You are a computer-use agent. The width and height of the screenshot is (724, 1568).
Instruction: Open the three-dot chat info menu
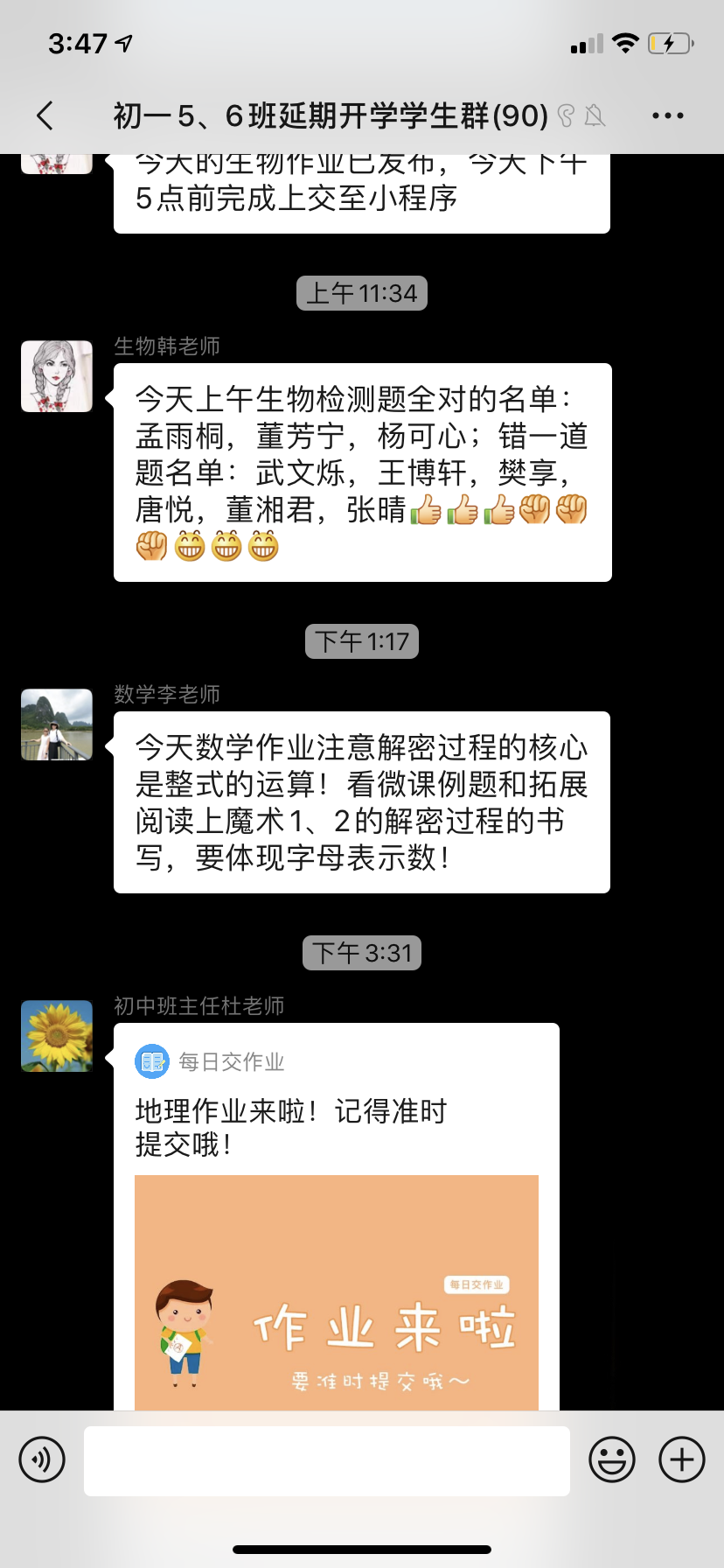pos(667,115)
